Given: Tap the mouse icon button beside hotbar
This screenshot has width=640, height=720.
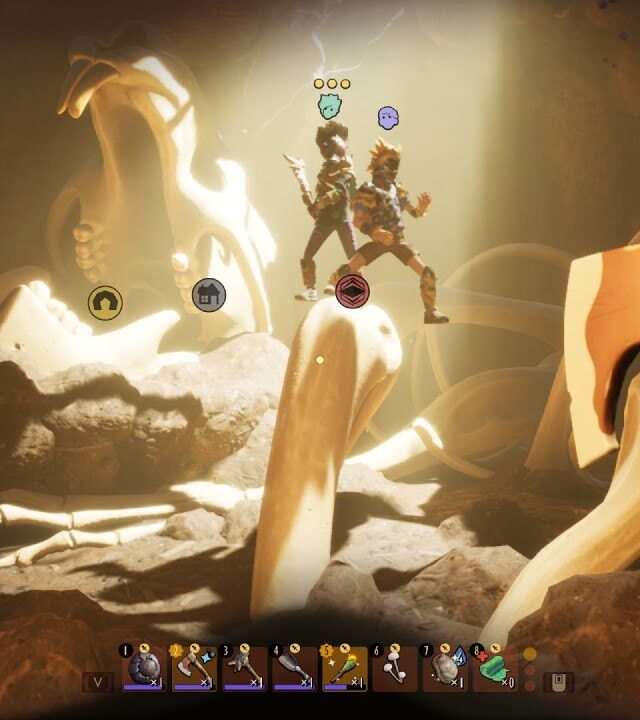Looking at the screenshot, I should coord(557,682).
